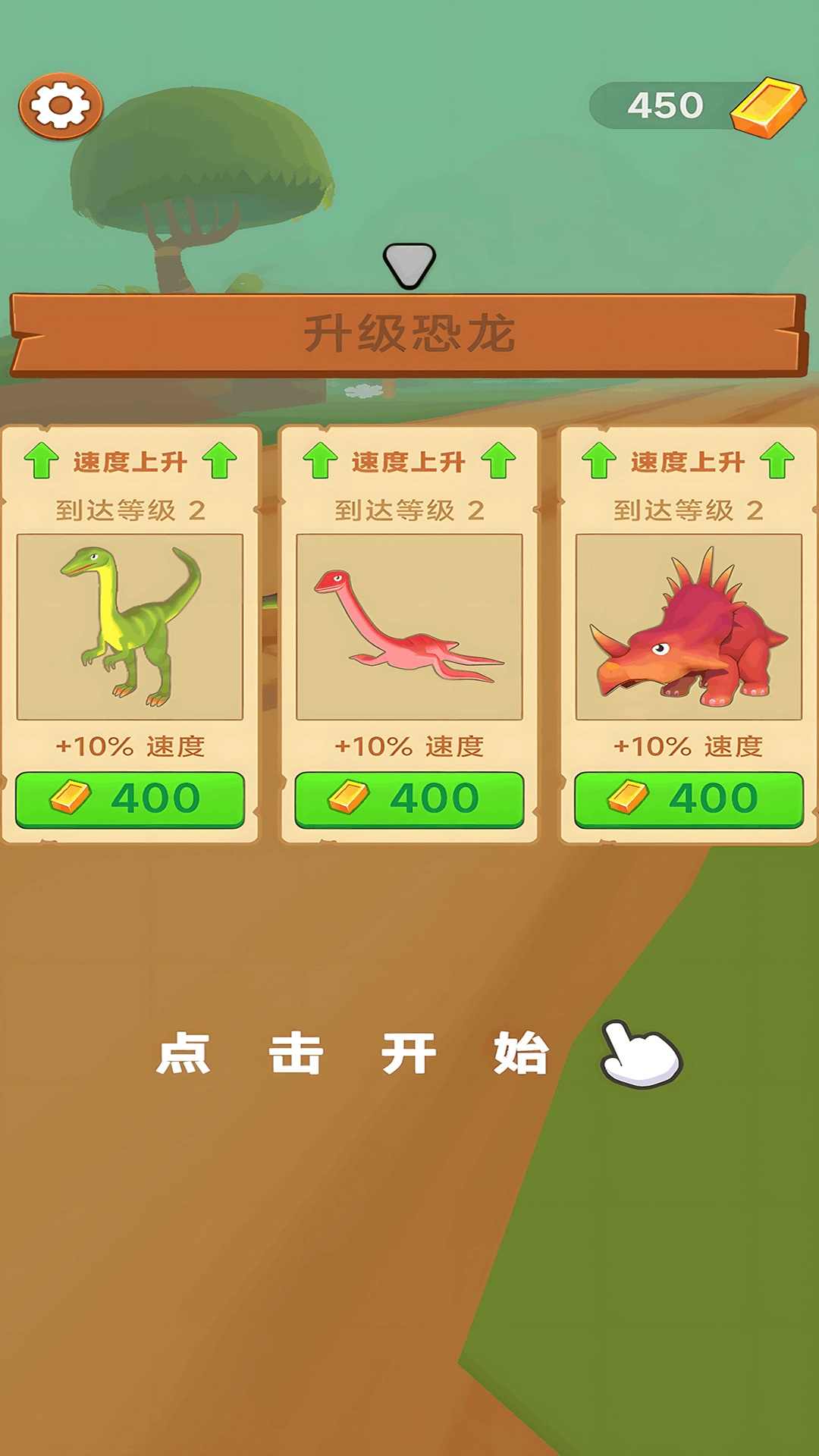Collapse the panel using the gray triangle
The width and height of the screenshot is (819, 1456).
(409, 265)
